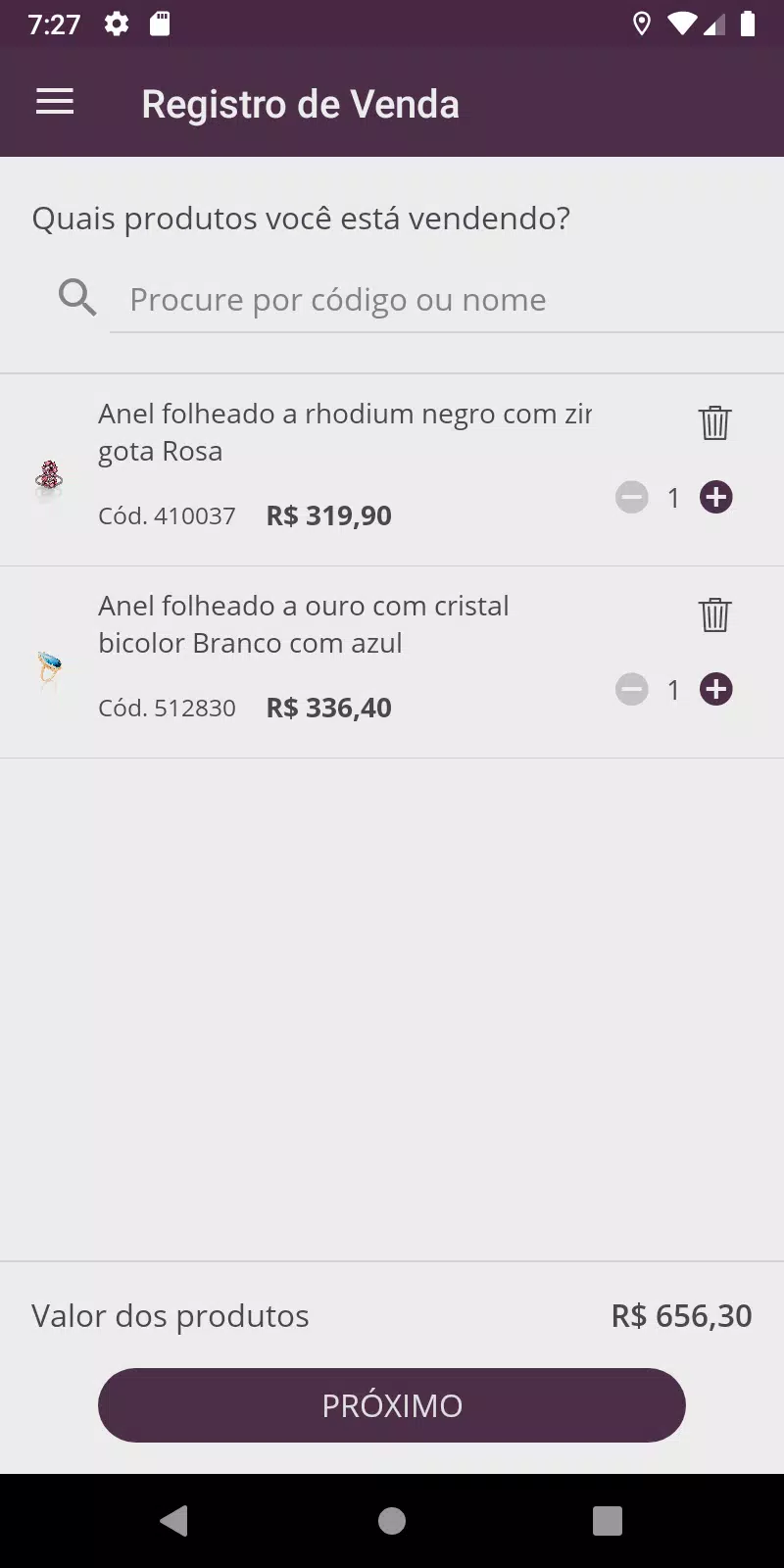Reduce quantity of item Cód. 512830

(x=632, y=689)
